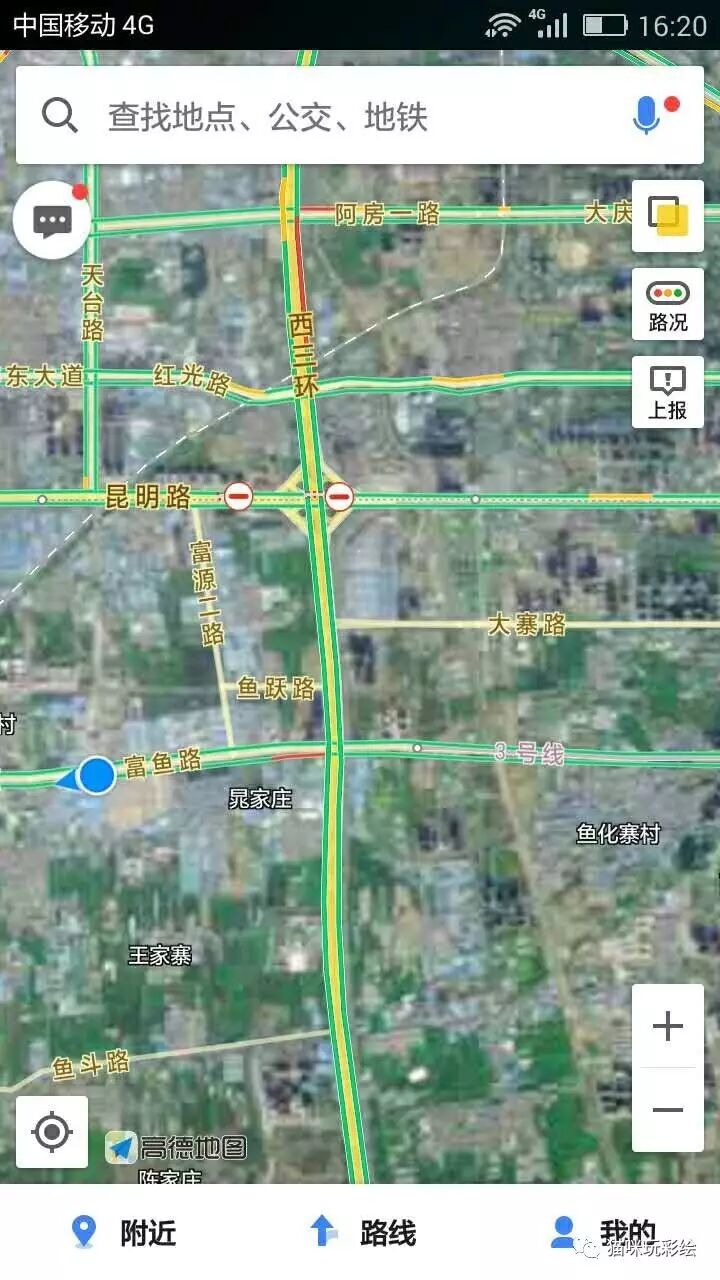The height and width of the screenshot is (1280, 720).
Task: Start voice search with the microphone
Action: point(647,117)
